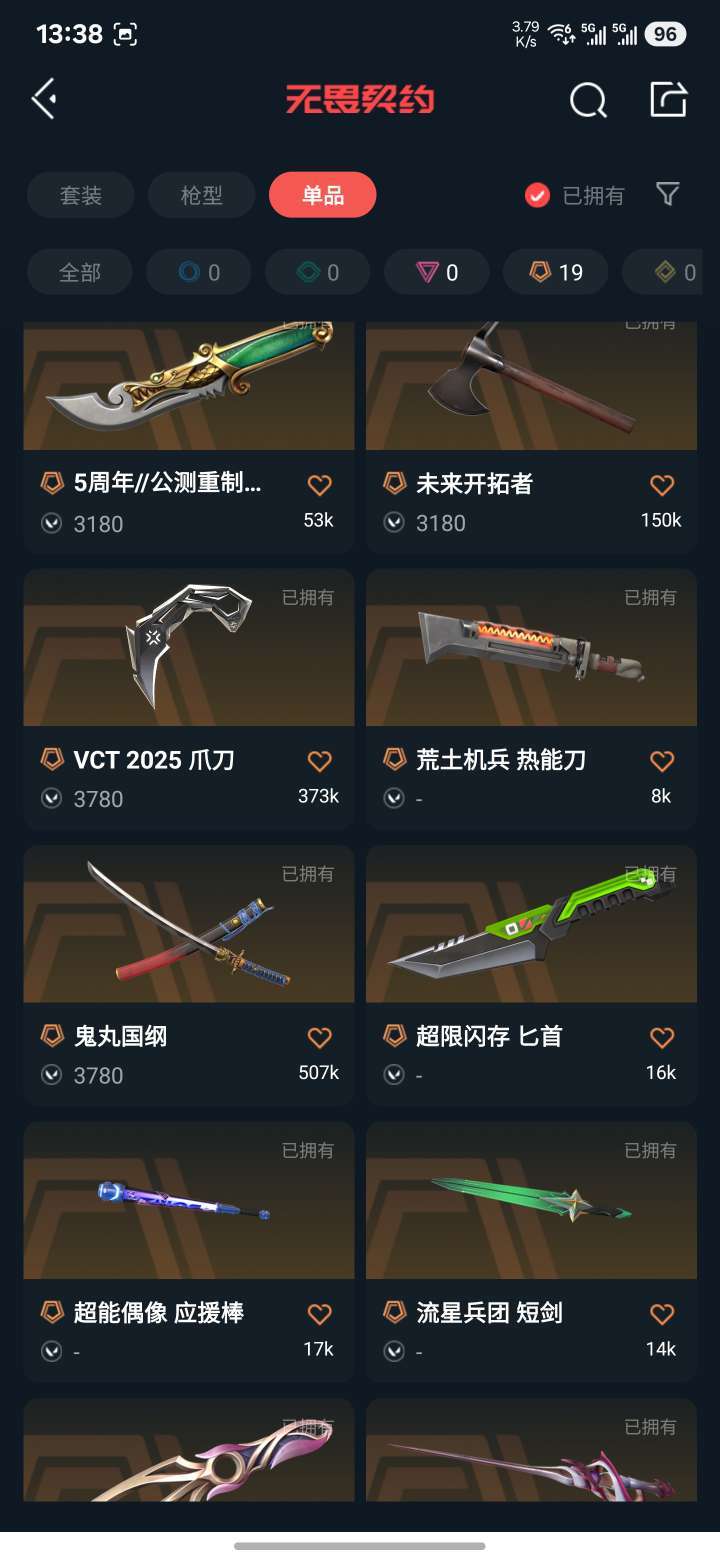Favorite the 超能偶像 应援棒 item
The image size is (720, 1560).
[319, 1314]
